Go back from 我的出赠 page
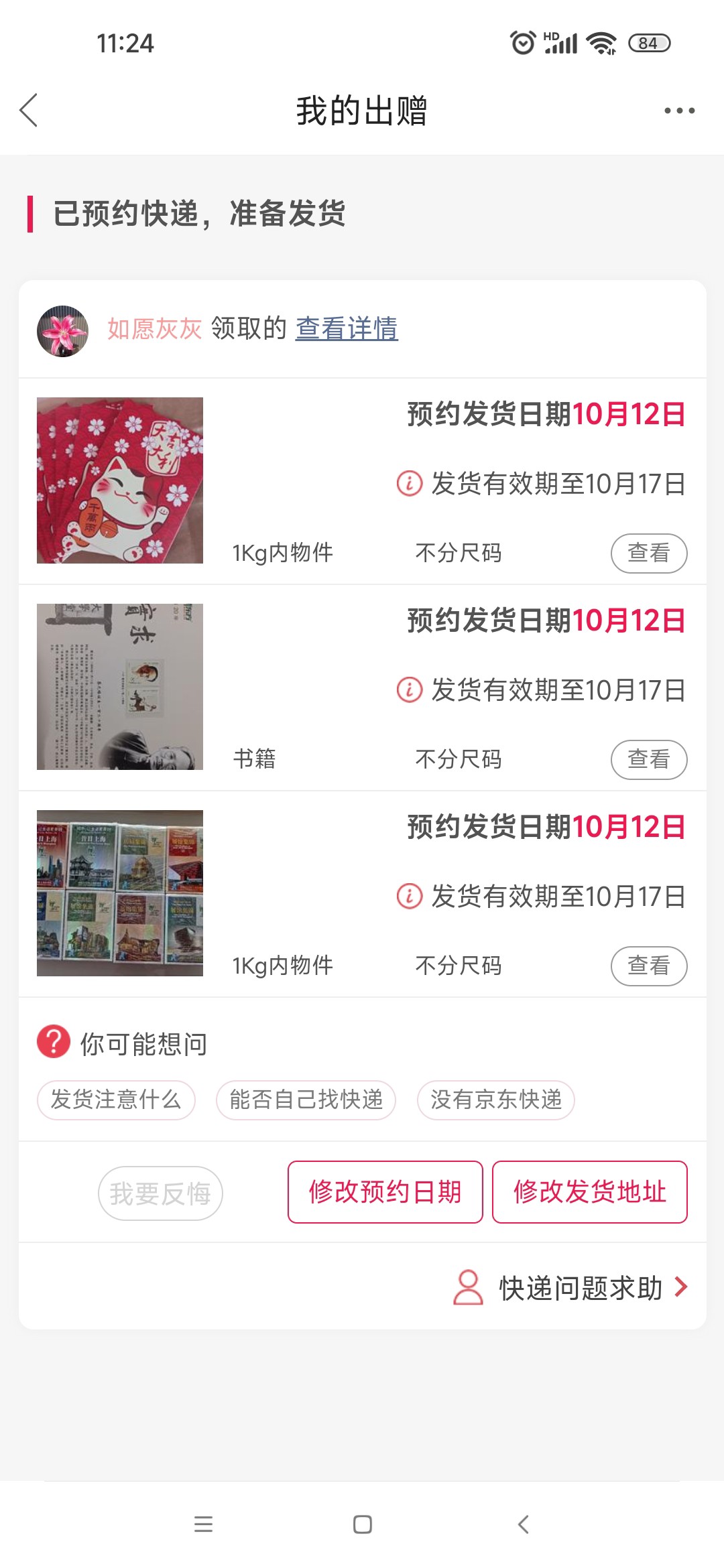724x1568 pixels. pos(29,111)
